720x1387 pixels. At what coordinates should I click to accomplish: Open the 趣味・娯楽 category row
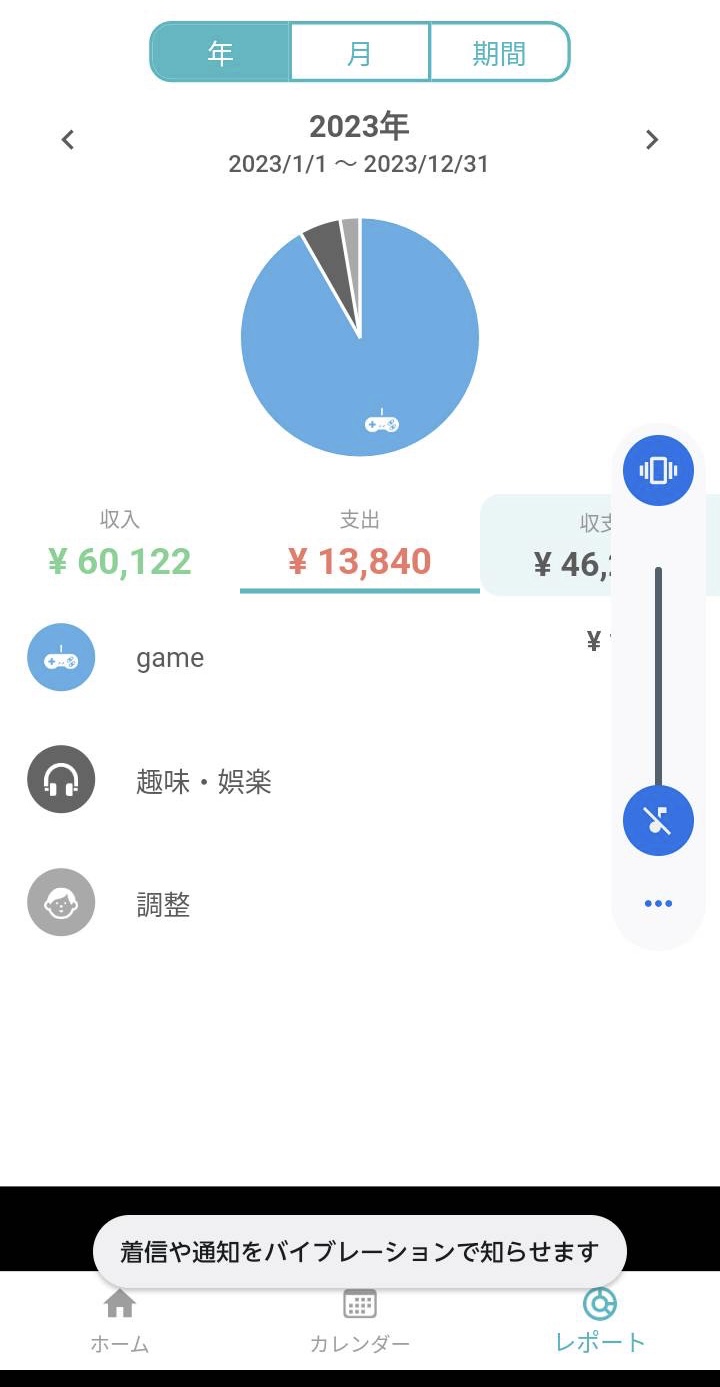[310, 780]
